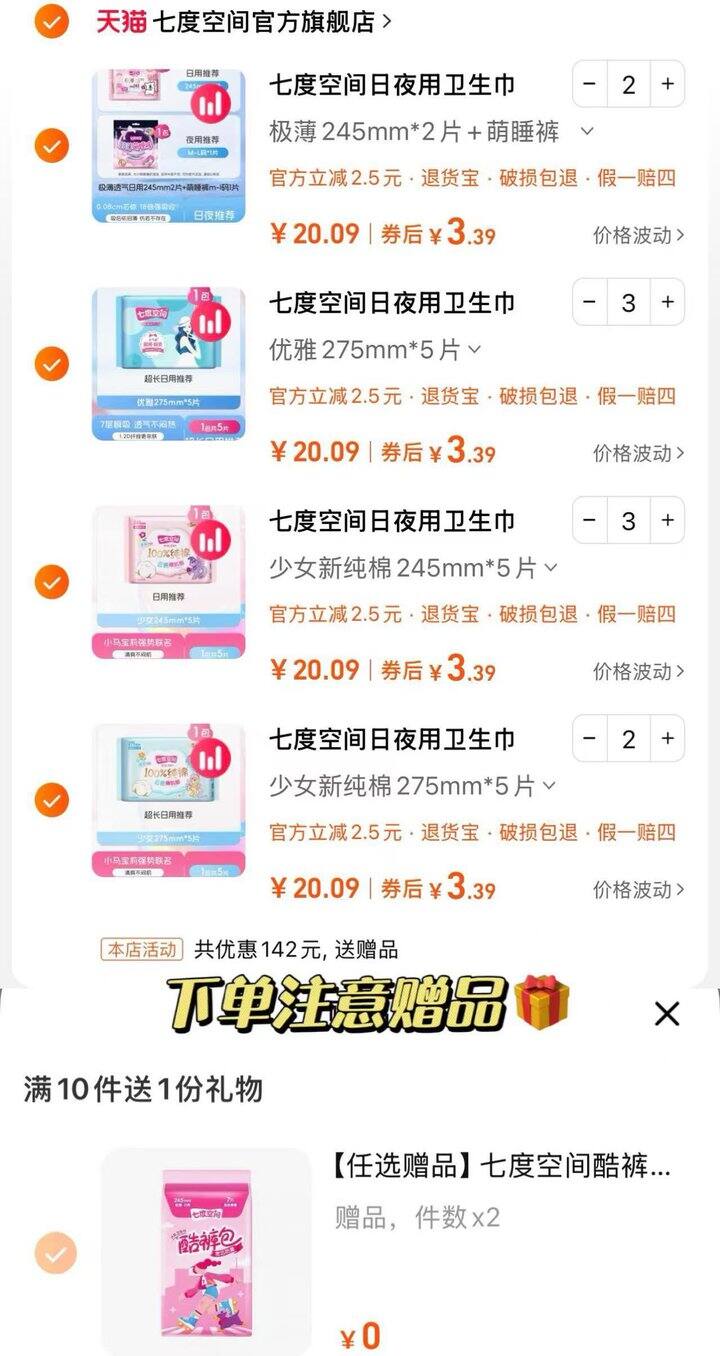Screen dimensions: 720x1356
Task: Close the 下单注意赠品 gift popup
Action: [x=666, y=1014]
